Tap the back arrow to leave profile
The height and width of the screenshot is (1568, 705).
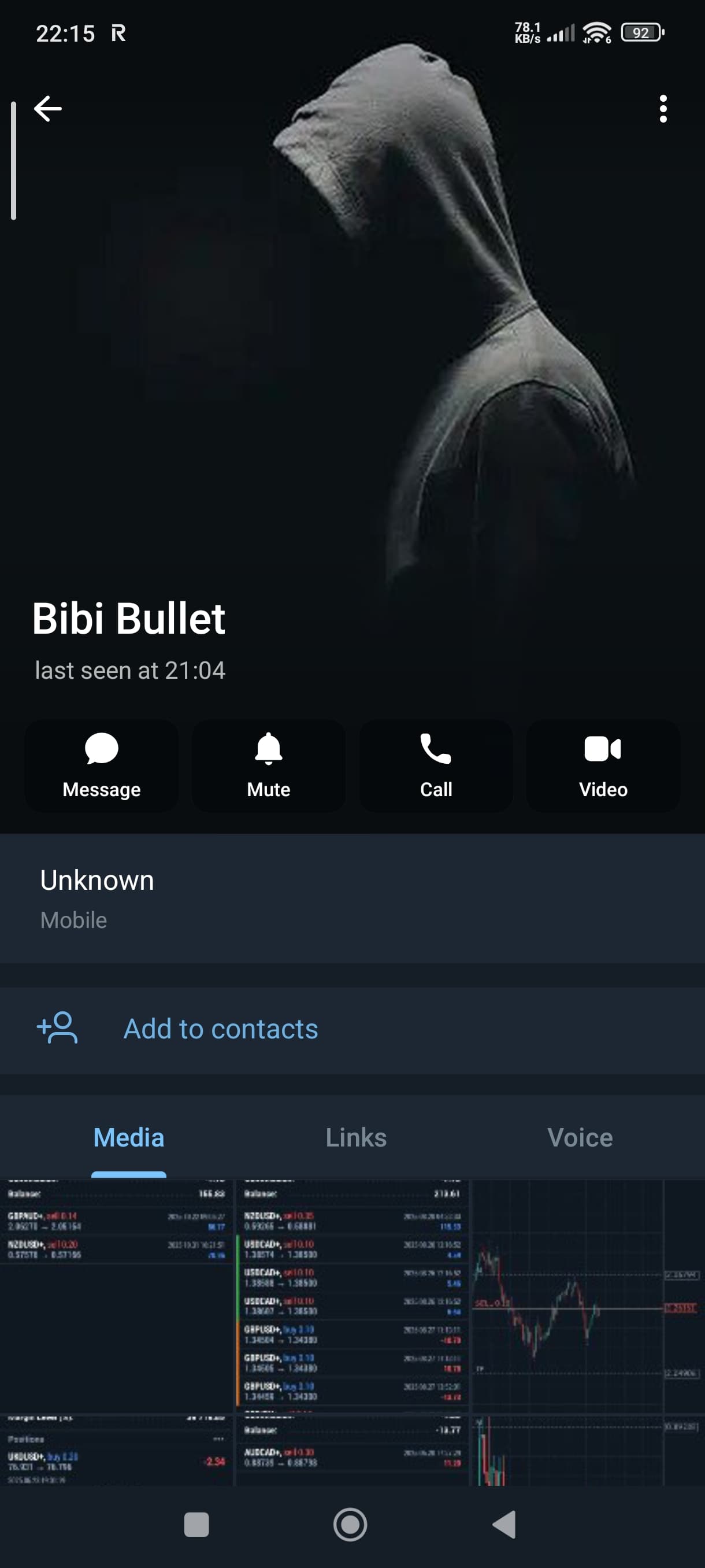click(47, 108)
